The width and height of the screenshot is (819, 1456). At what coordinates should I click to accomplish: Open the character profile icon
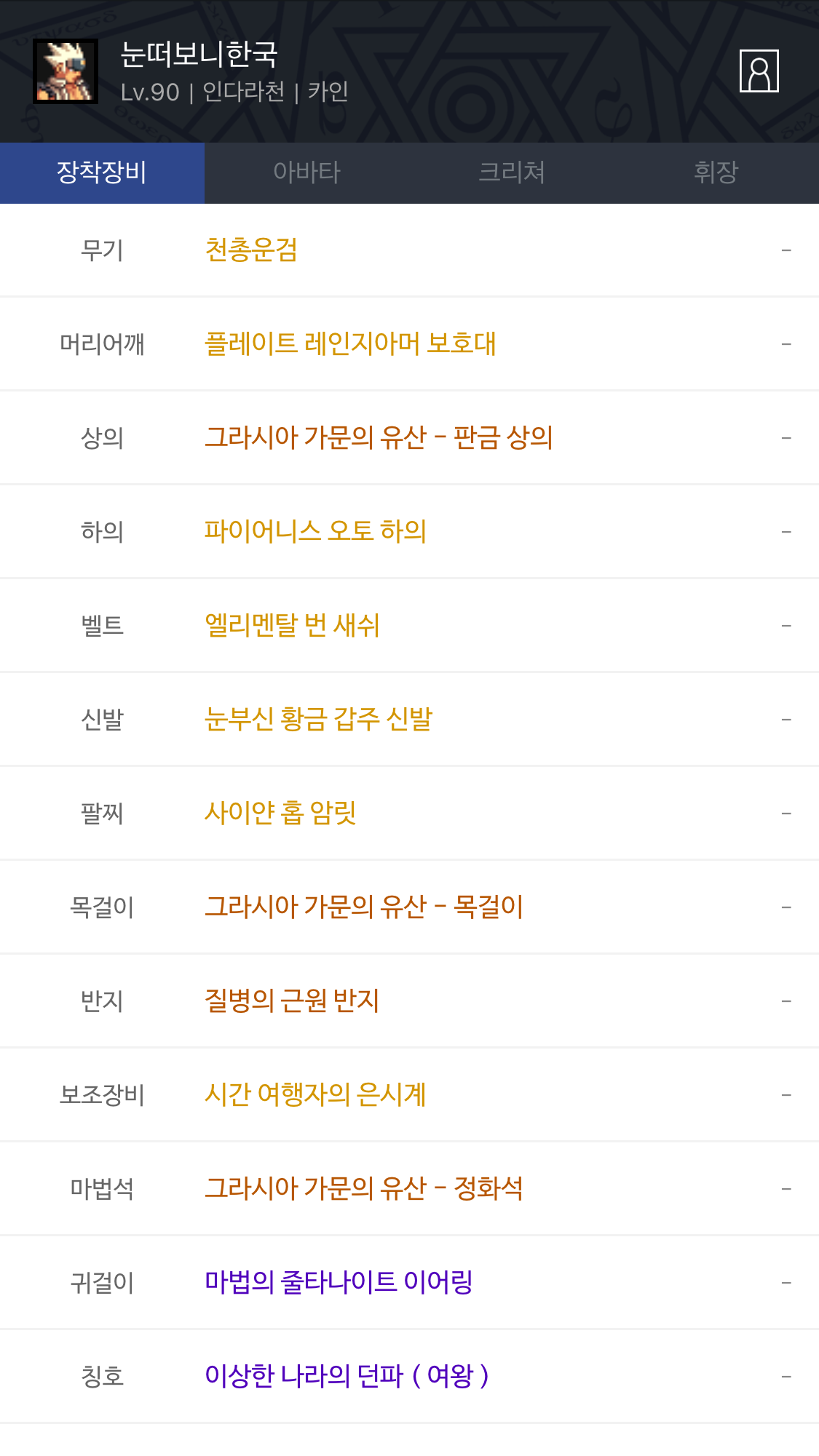759,71
